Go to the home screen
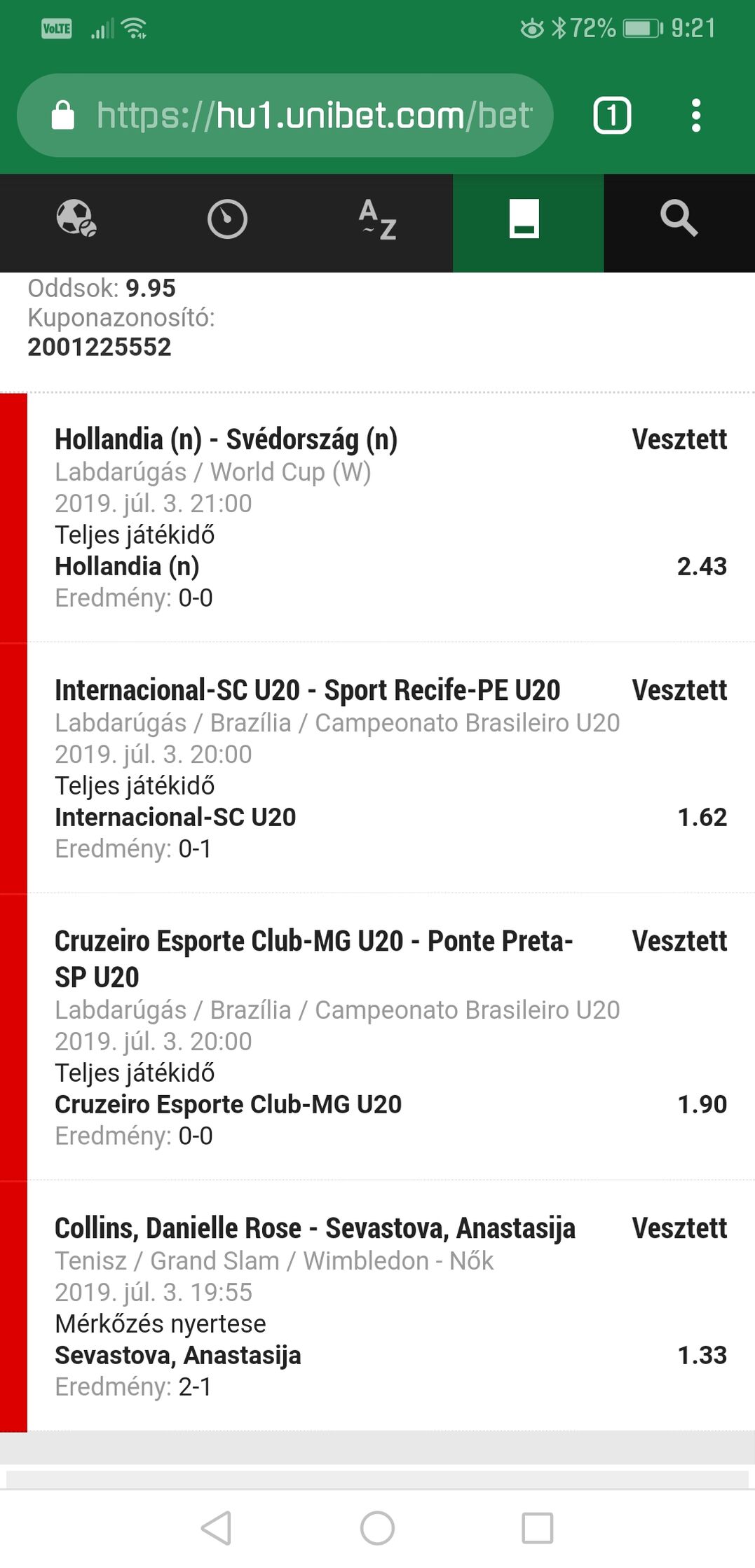 pyautogui.click(x=377, y=1527)
